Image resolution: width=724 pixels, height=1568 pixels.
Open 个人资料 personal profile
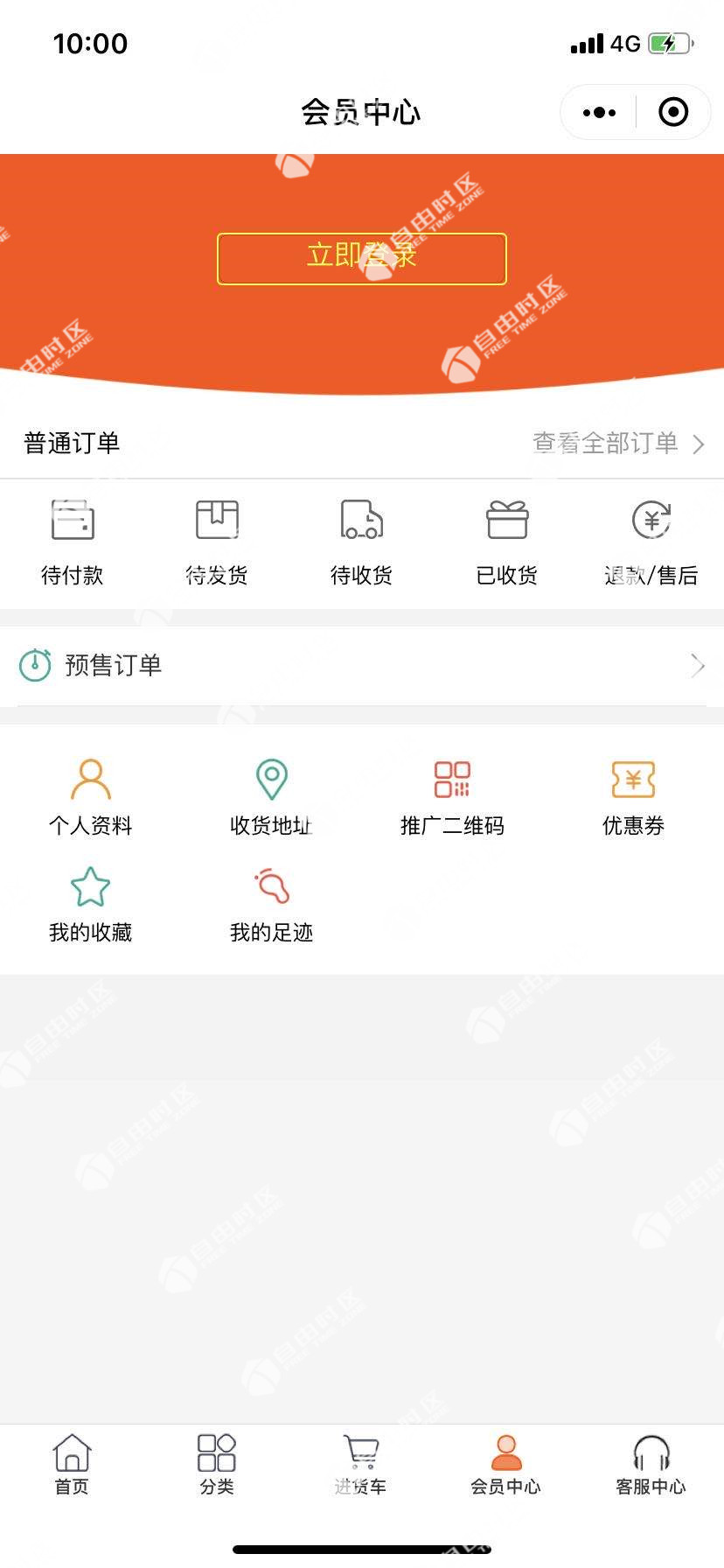click(x=91, y=798)
